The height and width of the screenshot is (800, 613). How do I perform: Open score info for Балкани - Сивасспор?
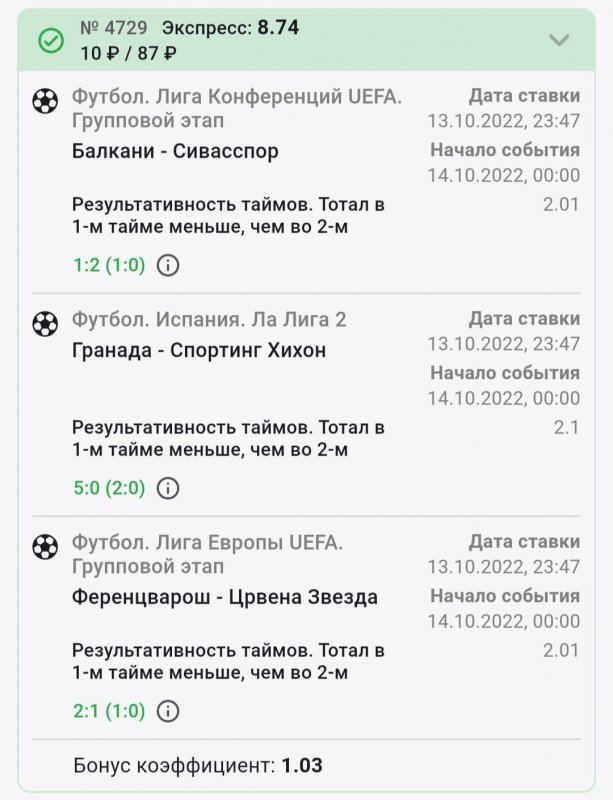[x=168, y=266]
